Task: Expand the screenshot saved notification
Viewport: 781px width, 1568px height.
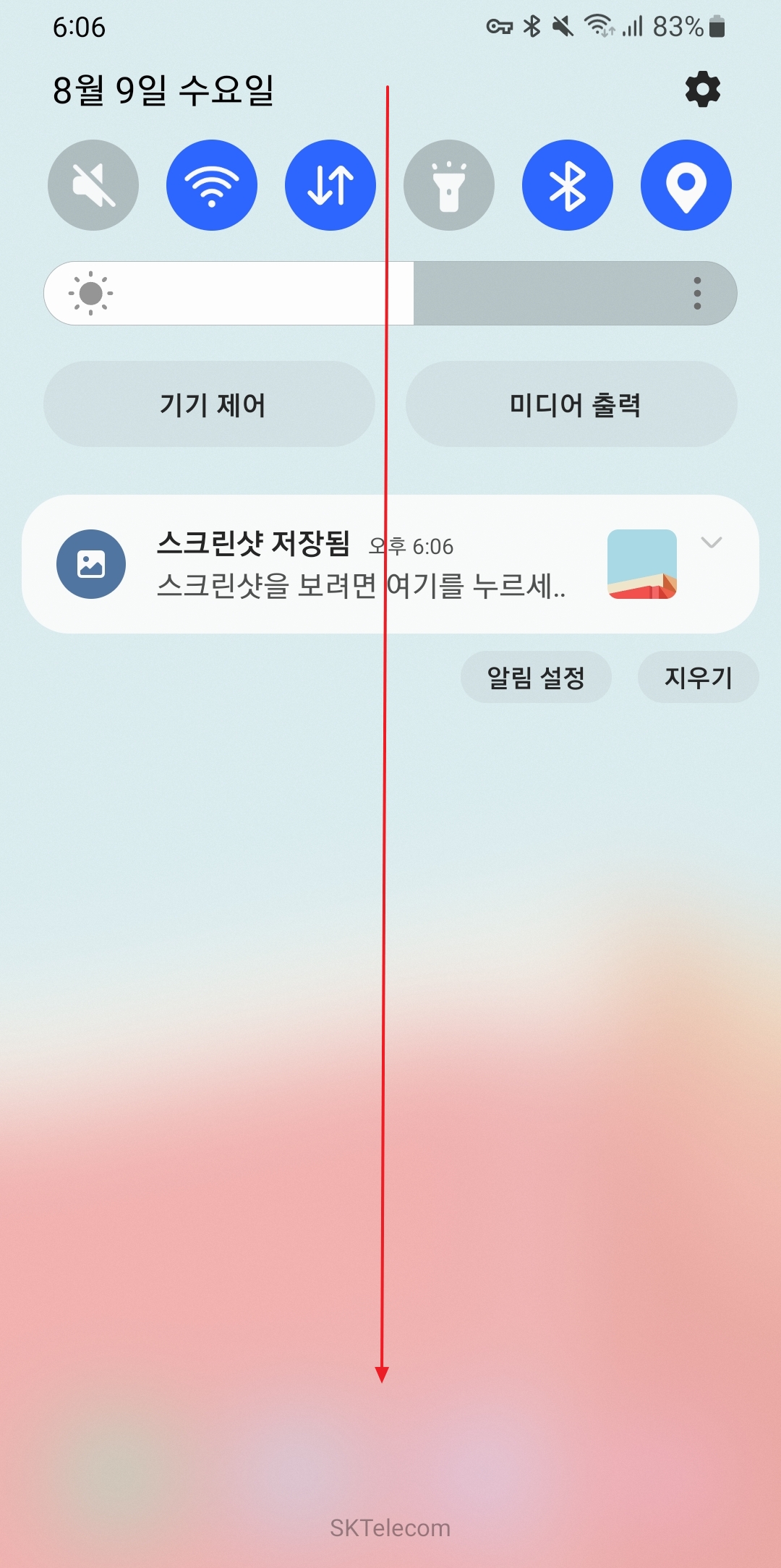Action: click(712, 542)
